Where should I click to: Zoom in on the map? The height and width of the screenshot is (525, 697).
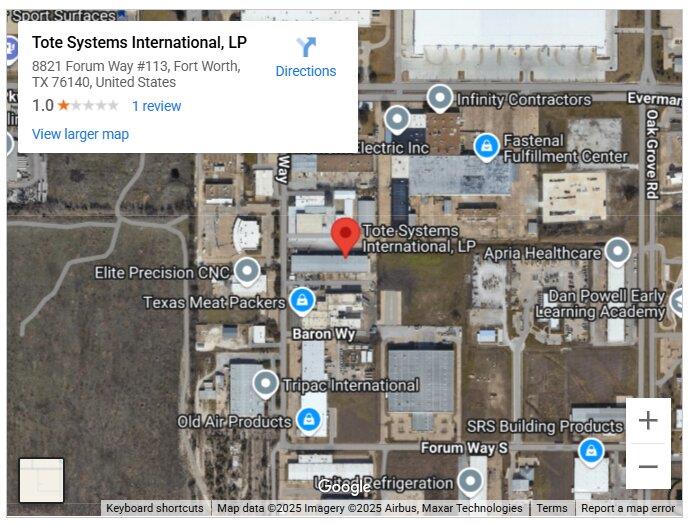tap(648, 421)
